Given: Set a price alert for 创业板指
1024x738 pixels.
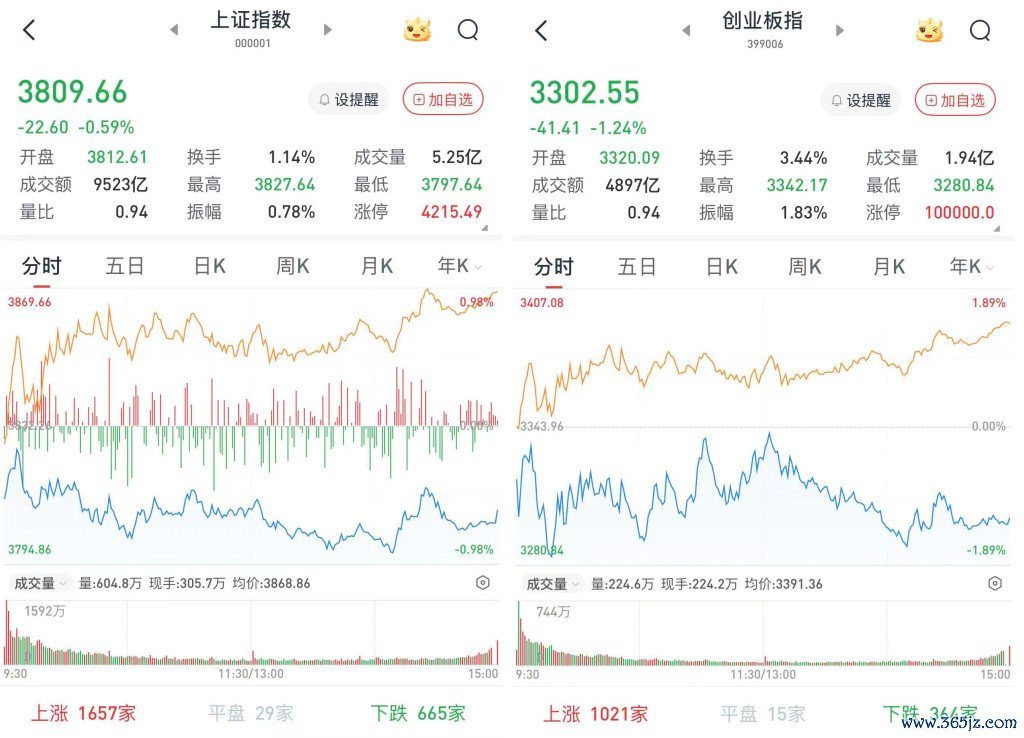Looking at the screenshot, I should click(861, 101).
